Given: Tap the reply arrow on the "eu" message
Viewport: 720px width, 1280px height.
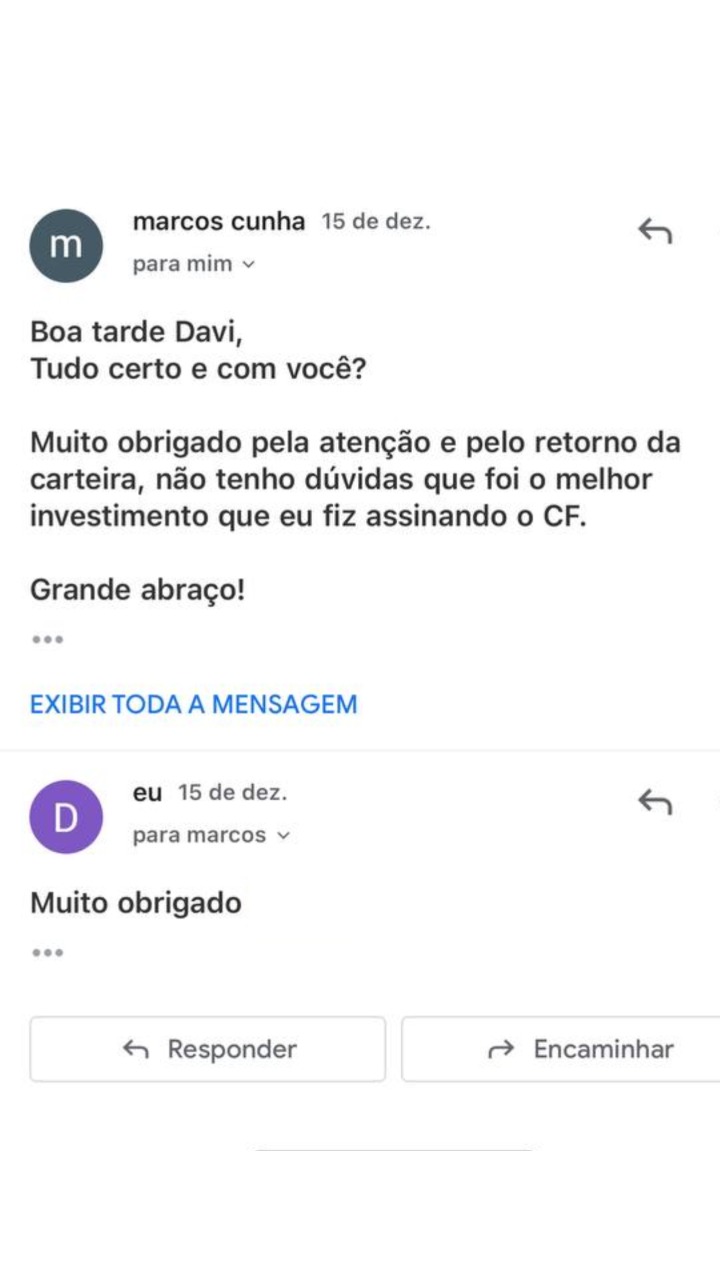Looking at the screenshot, I should click(x=655, y=801).
